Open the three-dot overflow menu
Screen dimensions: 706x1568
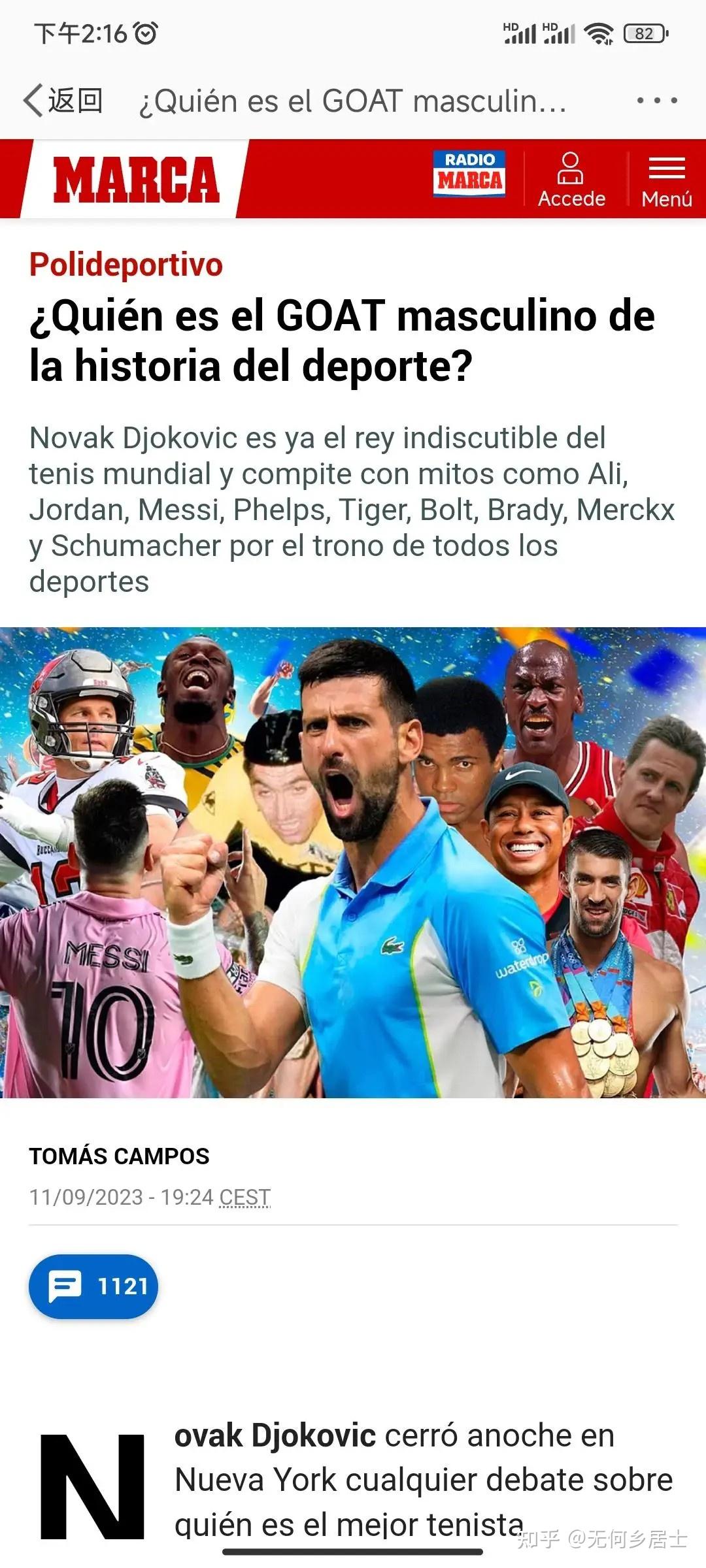(x=656, y=101)
